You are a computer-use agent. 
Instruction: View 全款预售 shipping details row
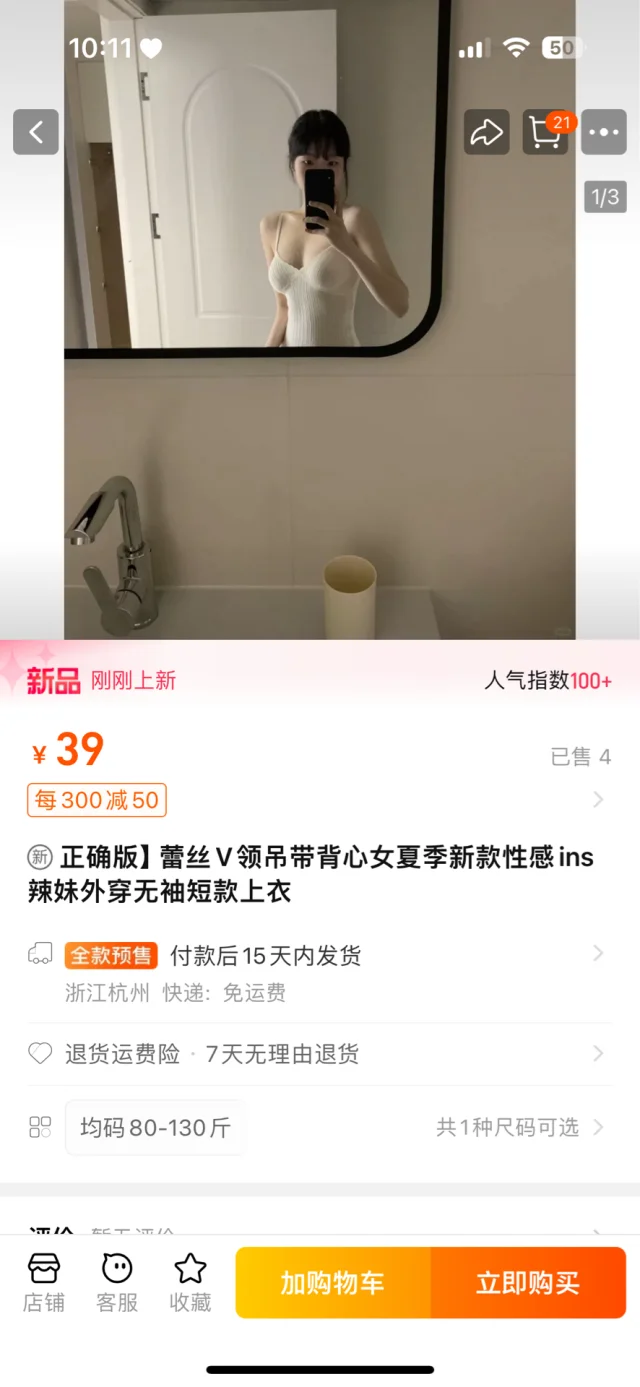click(320, 956)
